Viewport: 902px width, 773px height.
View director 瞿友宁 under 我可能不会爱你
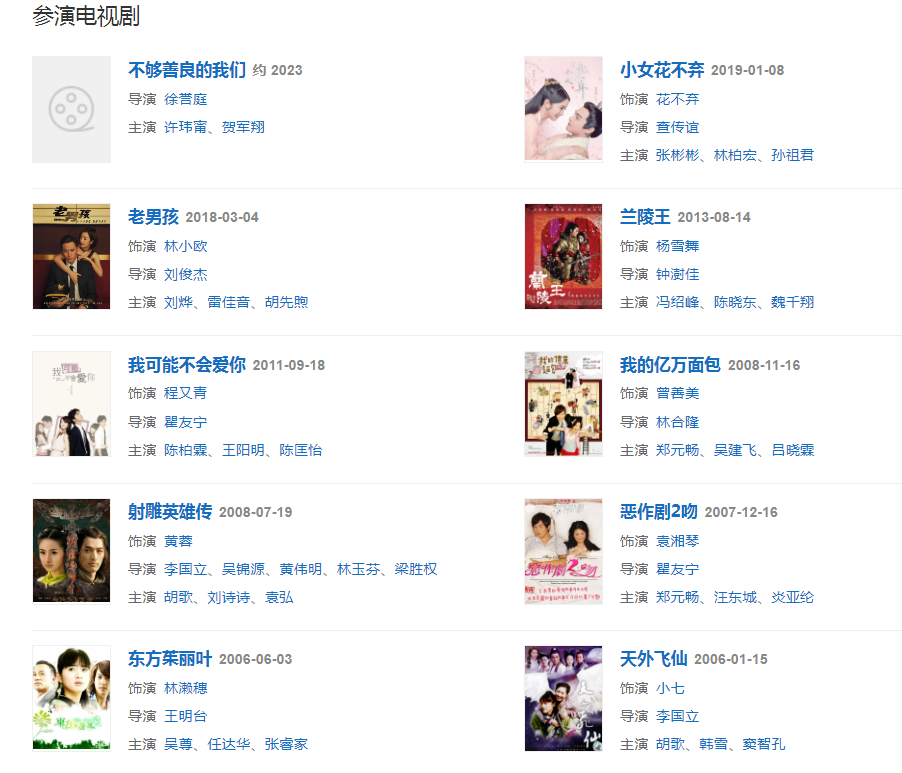[x=185, y=422]
